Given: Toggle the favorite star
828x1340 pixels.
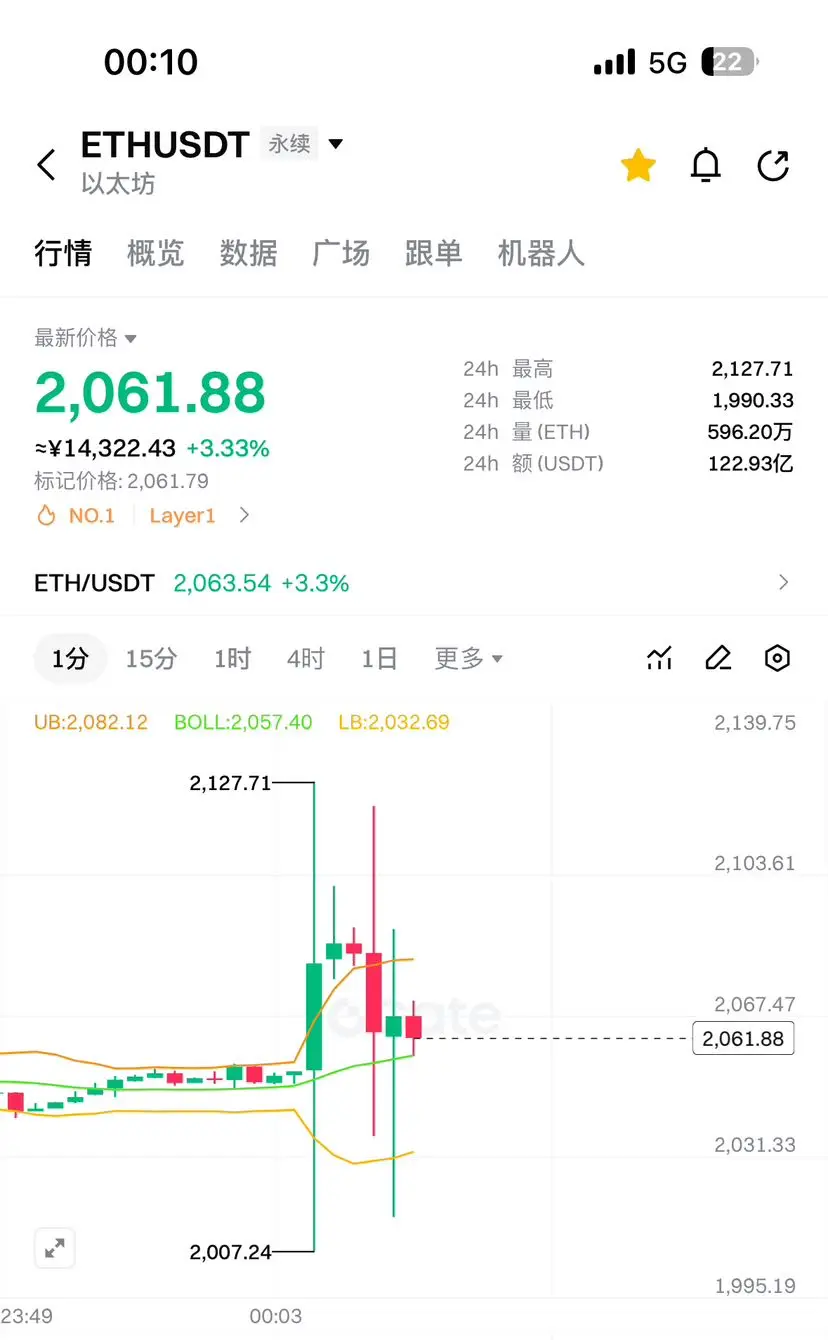Looking at the screenshot, I should click(x=638, y=165).
